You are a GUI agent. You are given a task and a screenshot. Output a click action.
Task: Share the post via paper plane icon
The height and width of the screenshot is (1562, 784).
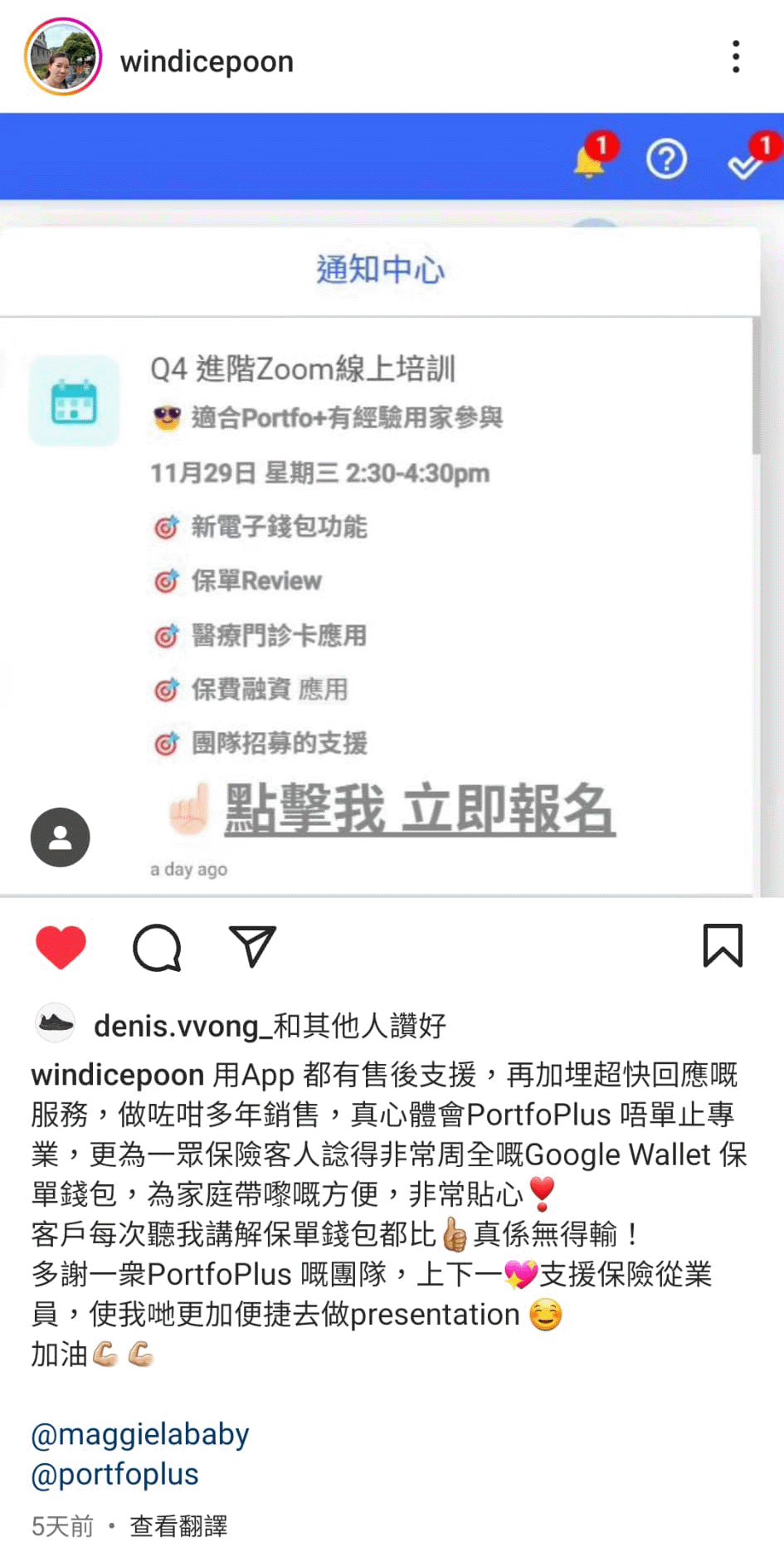coord(252,946)
